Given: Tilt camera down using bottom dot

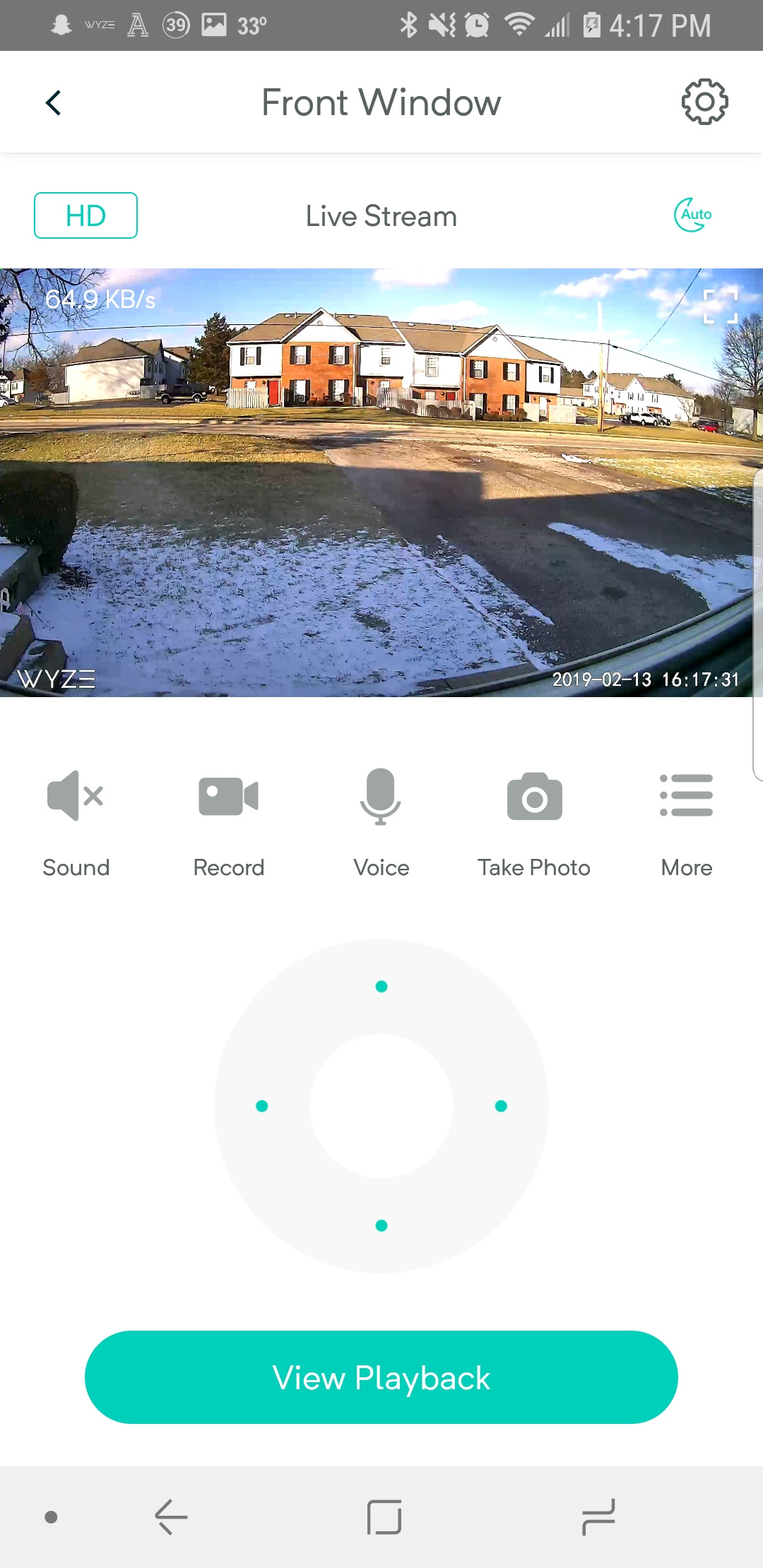Looking at the screenshot, I should click(x=381, y=1225).
